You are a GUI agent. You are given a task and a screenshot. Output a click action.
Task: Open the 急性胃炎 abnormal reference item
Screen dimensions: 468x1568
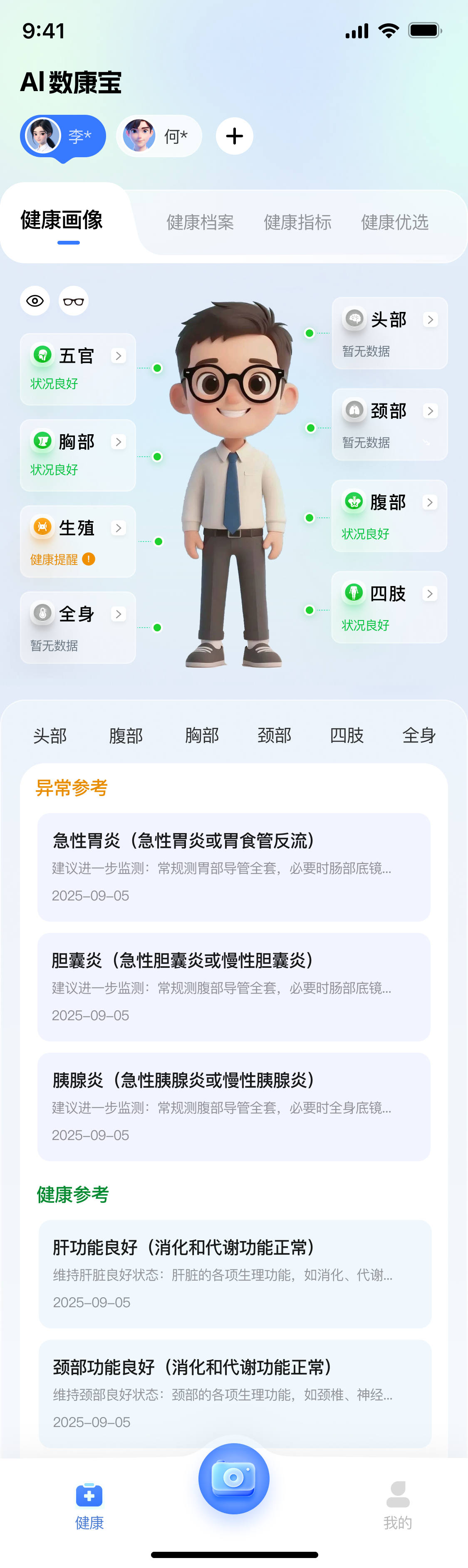pos(234,867)
